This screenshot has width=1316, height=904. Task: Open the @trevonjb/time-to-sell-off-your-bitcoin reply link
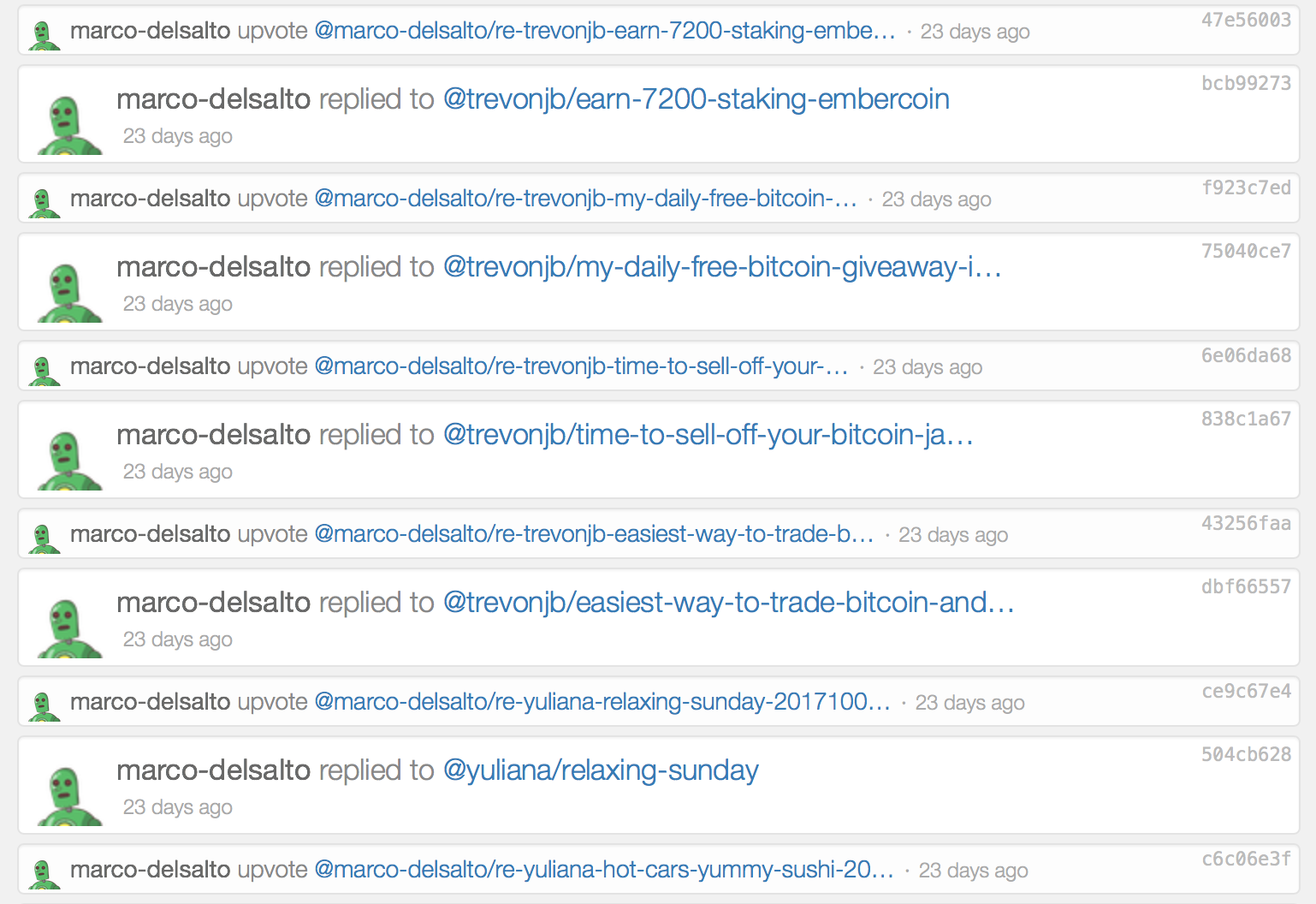pos(708,435)
